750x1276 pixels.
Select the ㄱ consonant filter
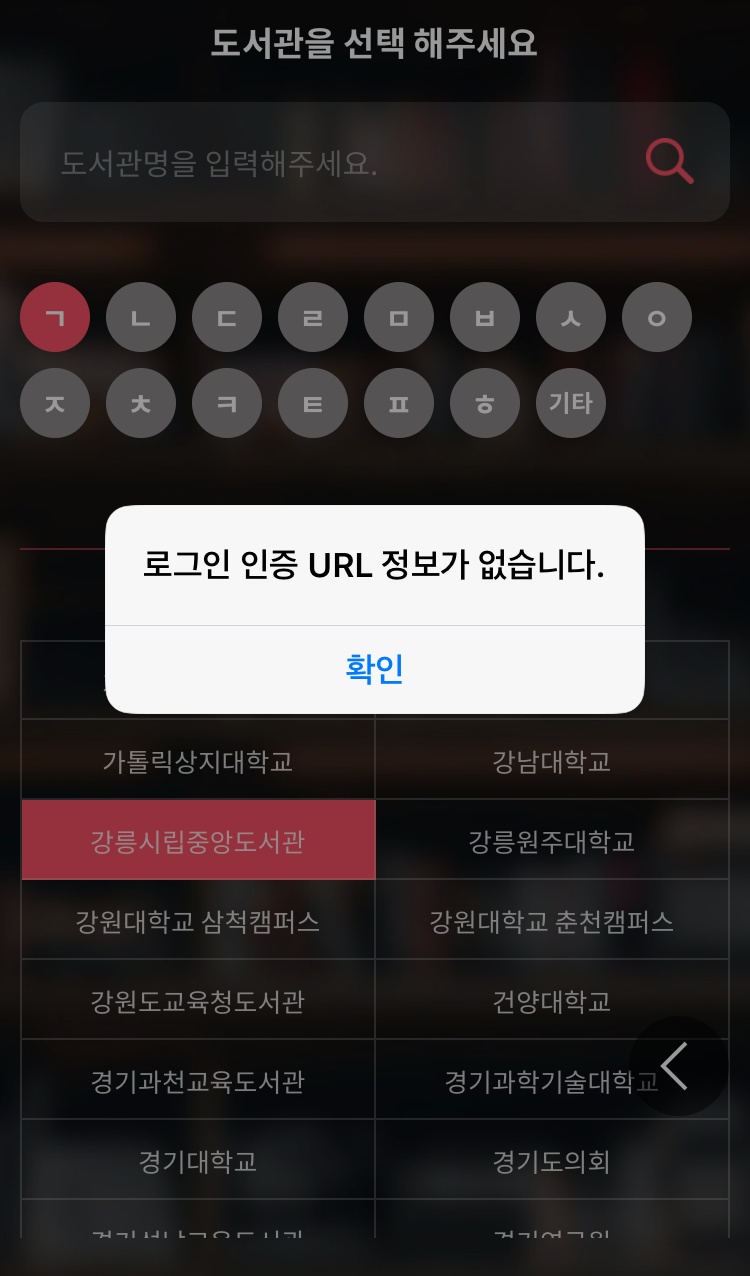(x=55, y=317)
